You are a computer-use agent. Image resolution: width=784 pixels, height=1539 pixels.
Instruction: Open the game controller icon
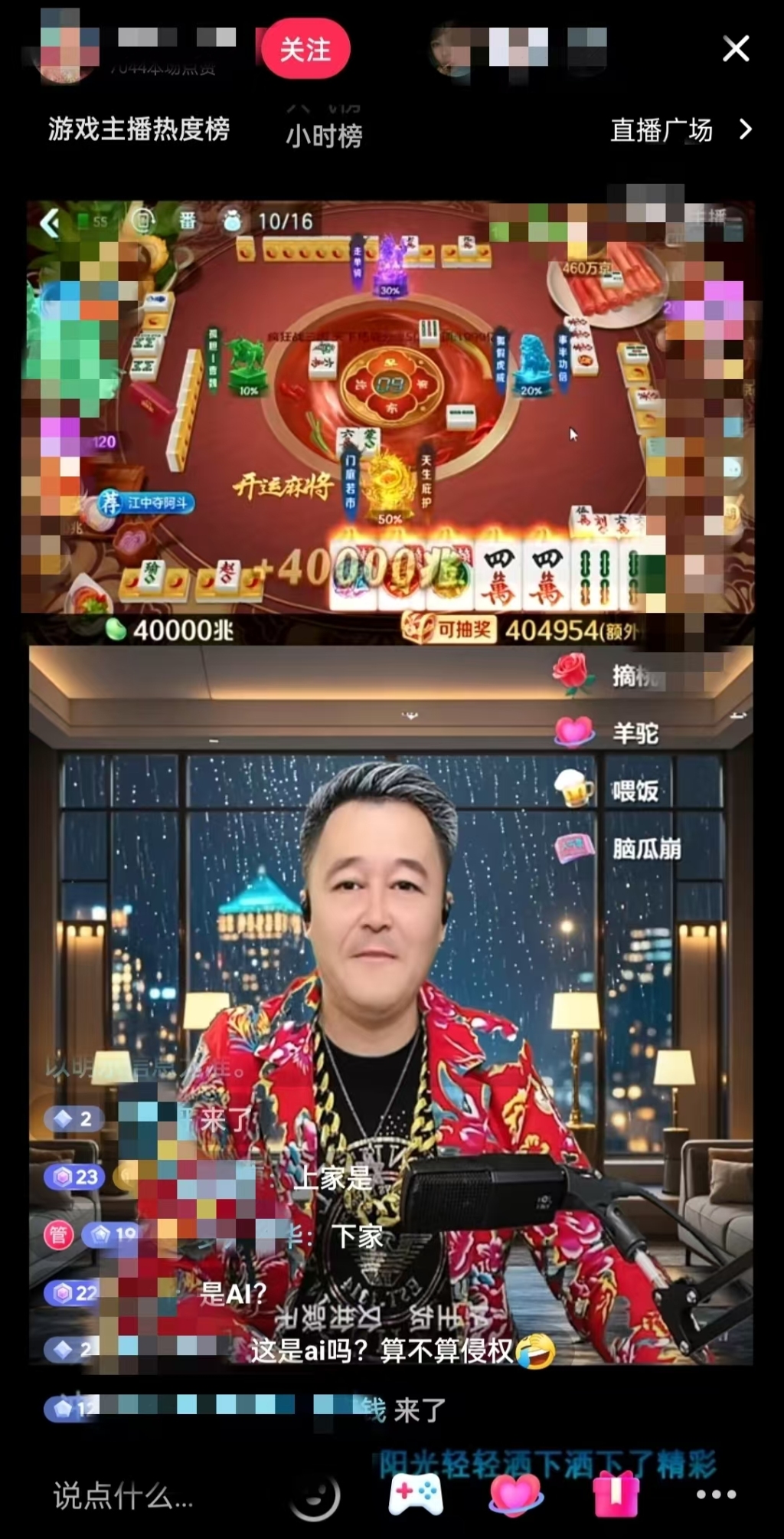[x=415, y=1493]
